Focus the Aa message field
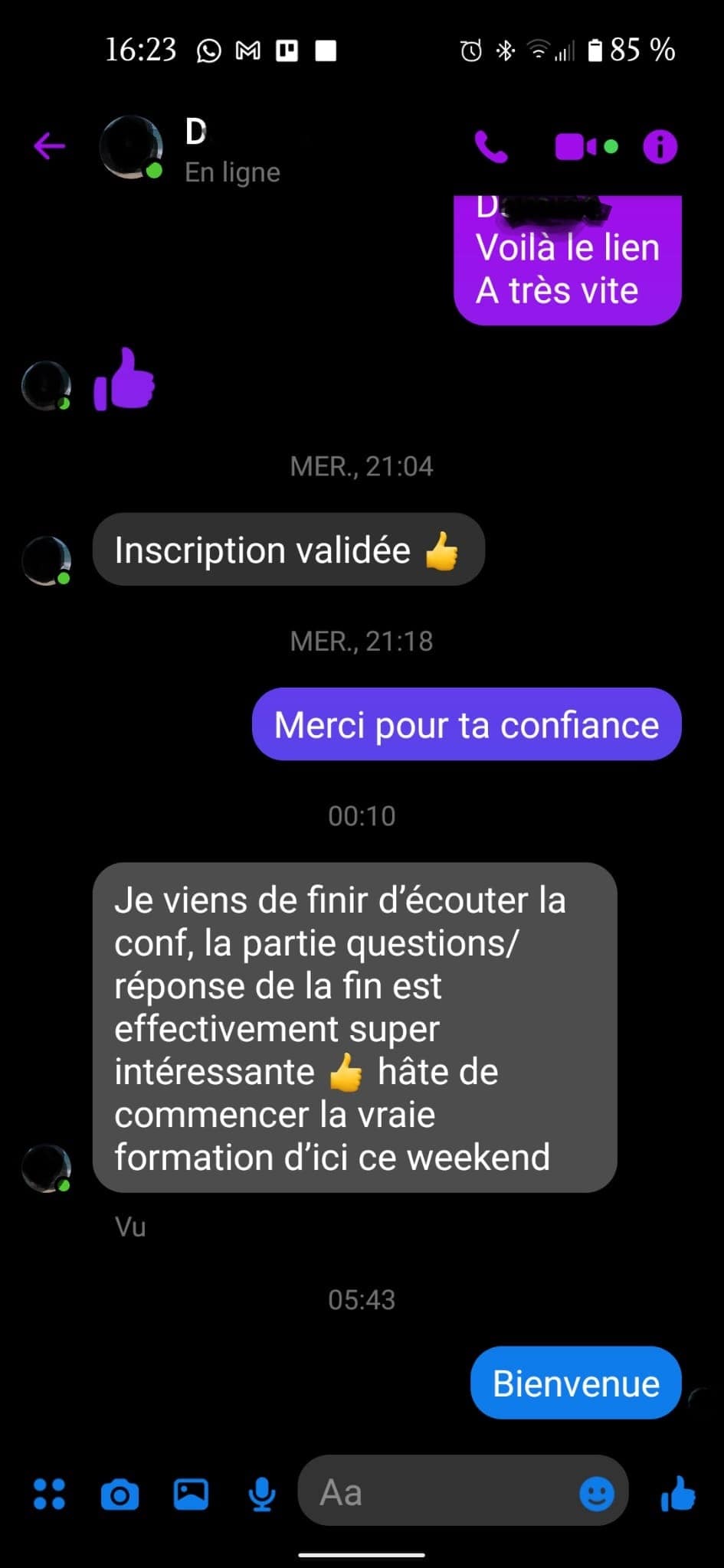Image resolution: width=724 pixels, height=1568 pixels. point(437,1493)
